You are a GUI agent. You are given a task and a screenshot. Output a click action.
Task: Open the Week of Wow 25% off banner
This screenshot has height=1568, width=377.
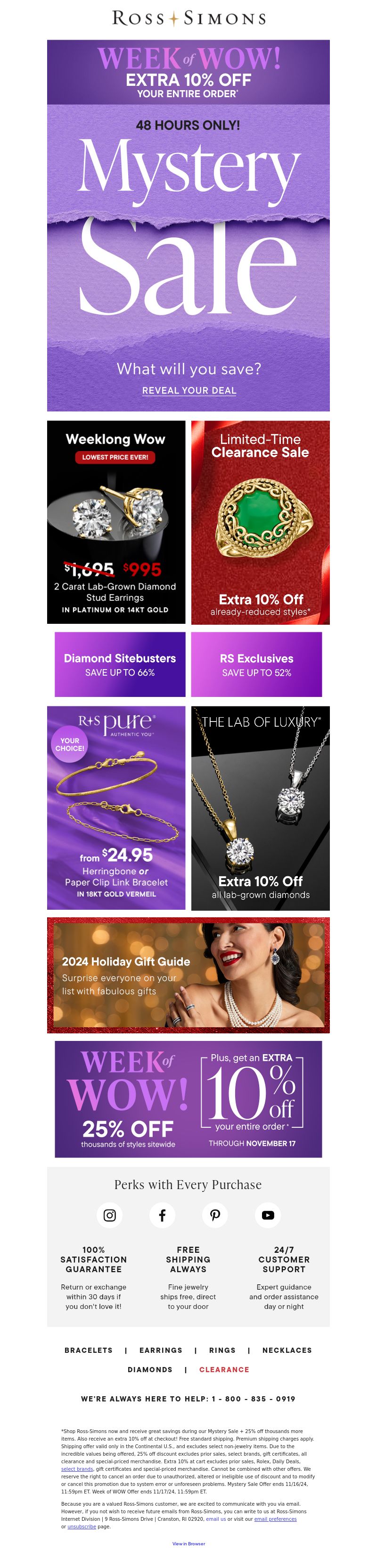pos(188,1098)
